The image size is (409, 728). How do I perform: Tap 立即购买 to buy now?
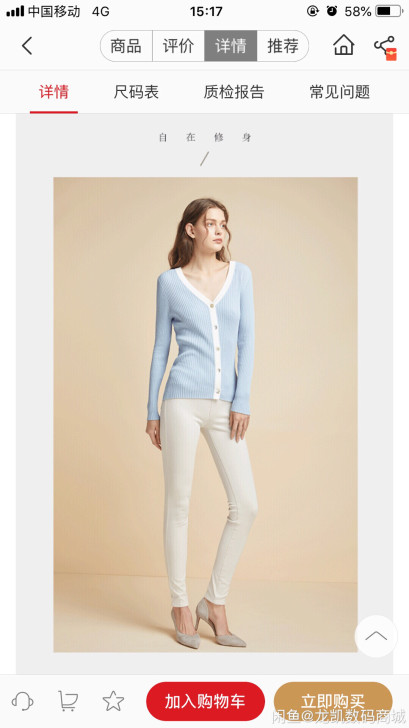[333, 701]
